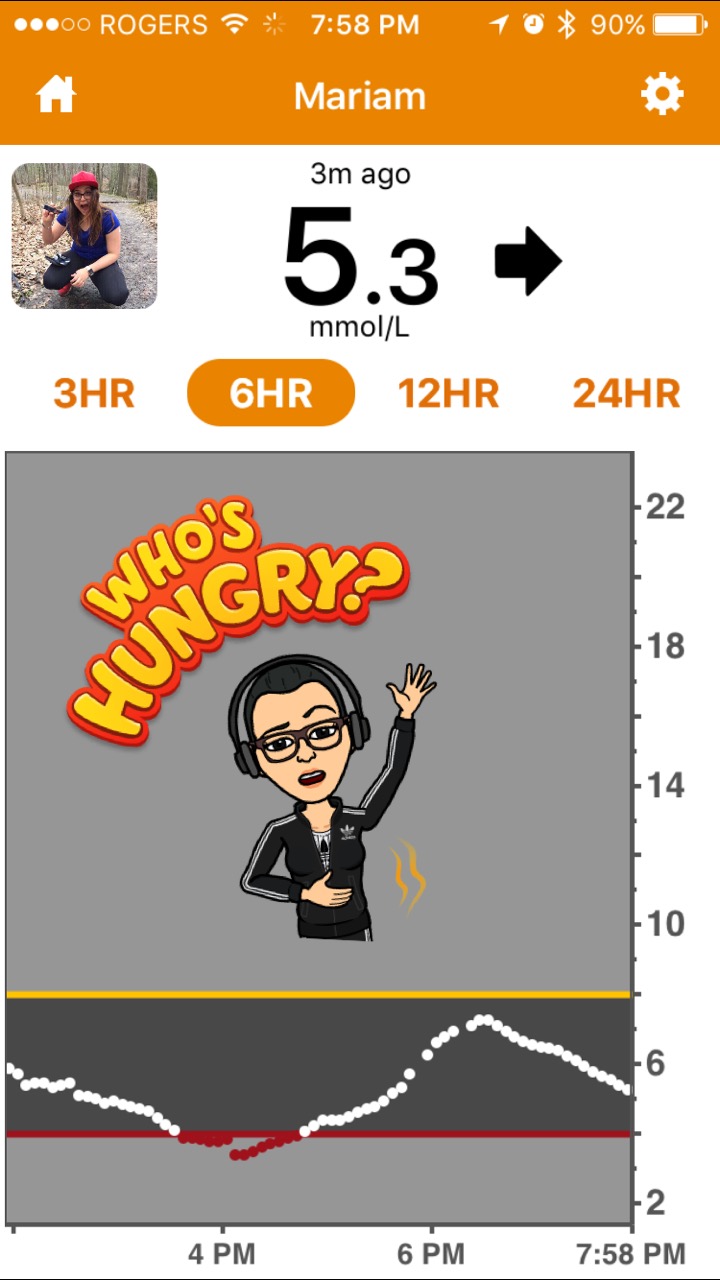Open the settings gear

pos(662,96)
